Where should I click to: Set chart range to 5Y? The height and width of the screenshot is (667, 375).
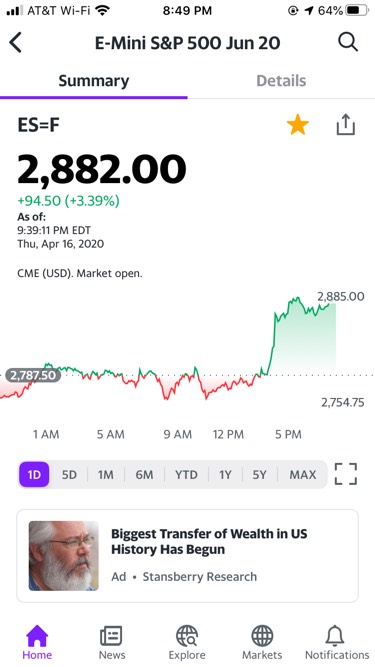(259, 474)
